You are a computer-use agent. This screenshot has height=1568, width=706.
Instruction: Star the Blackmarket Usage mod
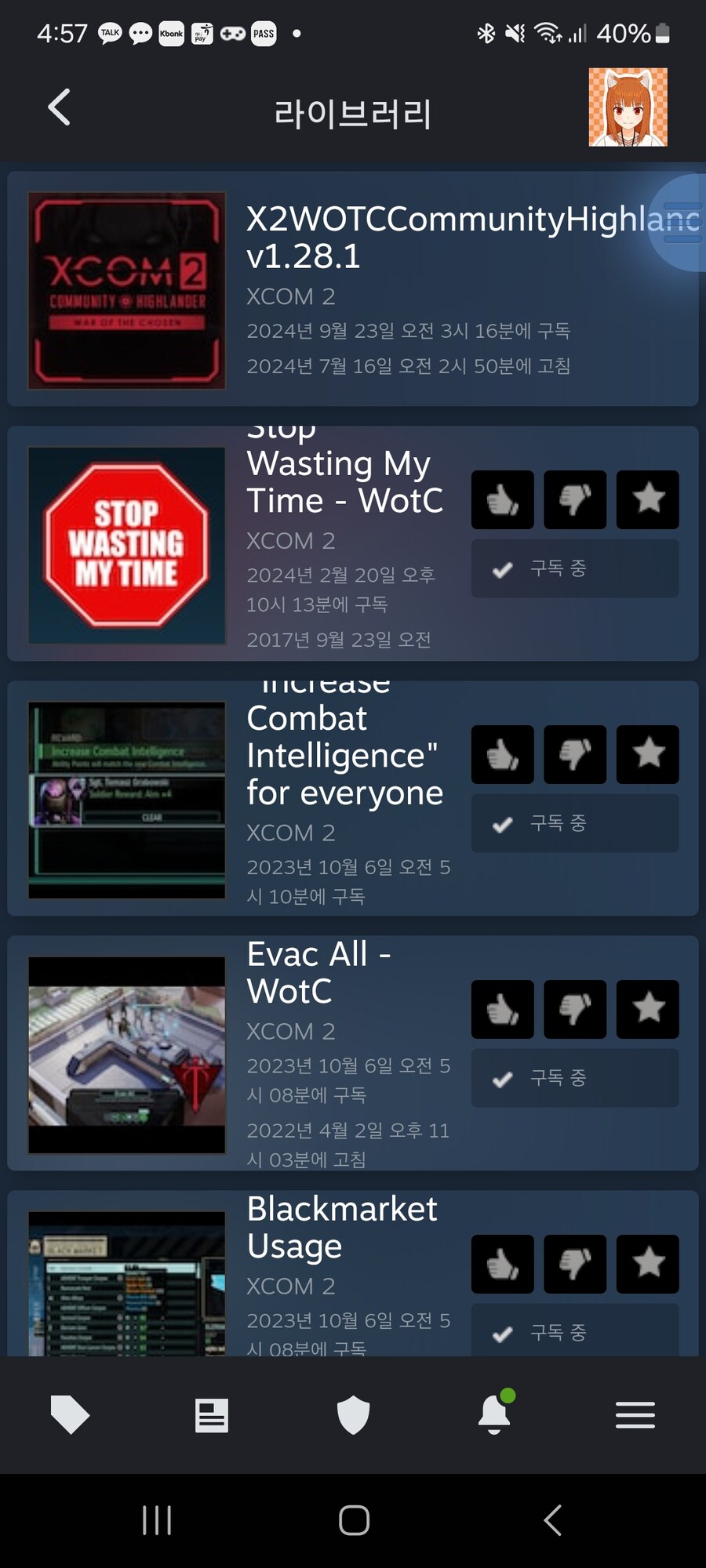tap(647, 1264)
